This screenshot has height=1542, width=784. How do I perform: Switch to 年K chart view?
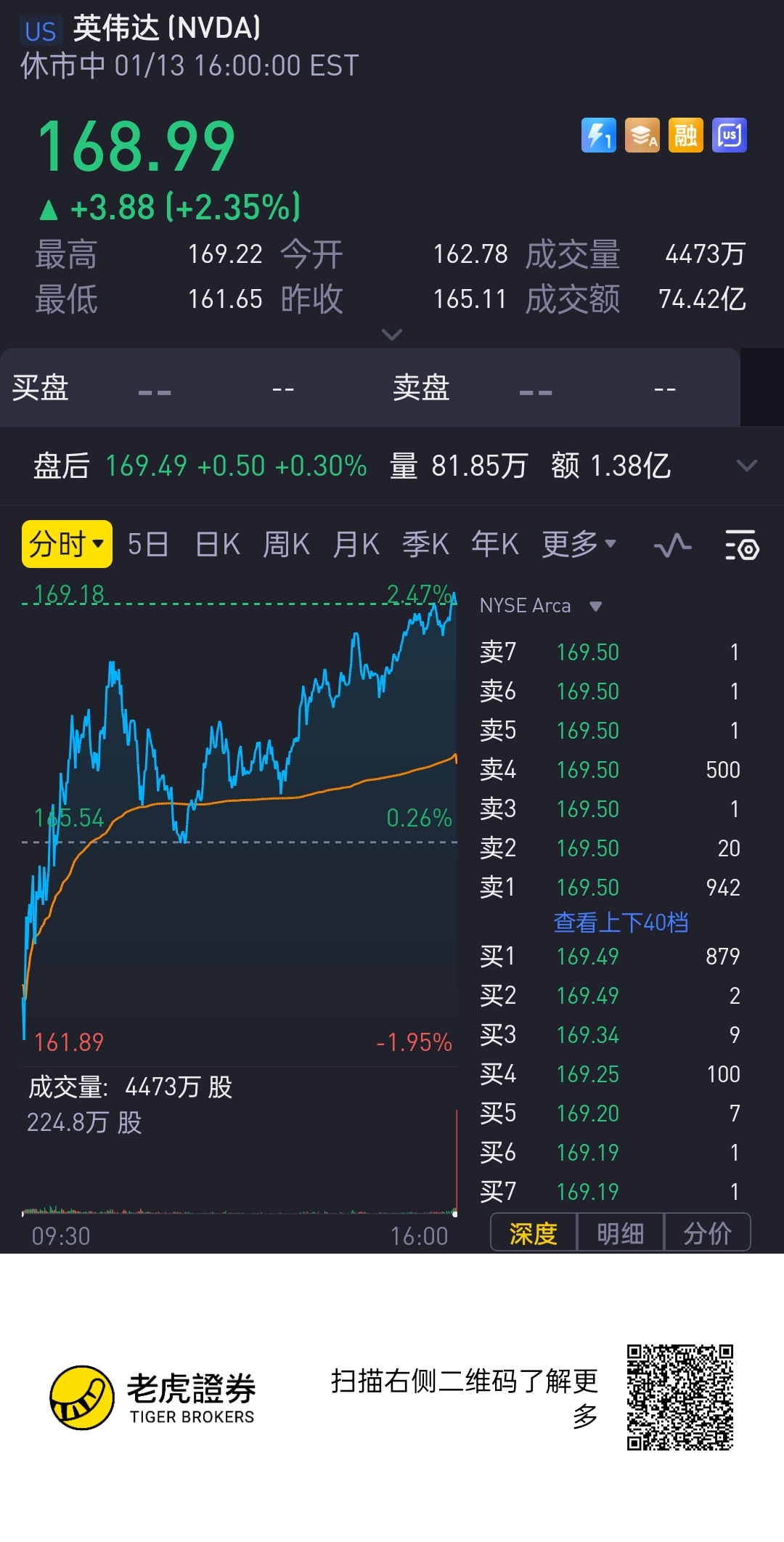click(495, 544)
